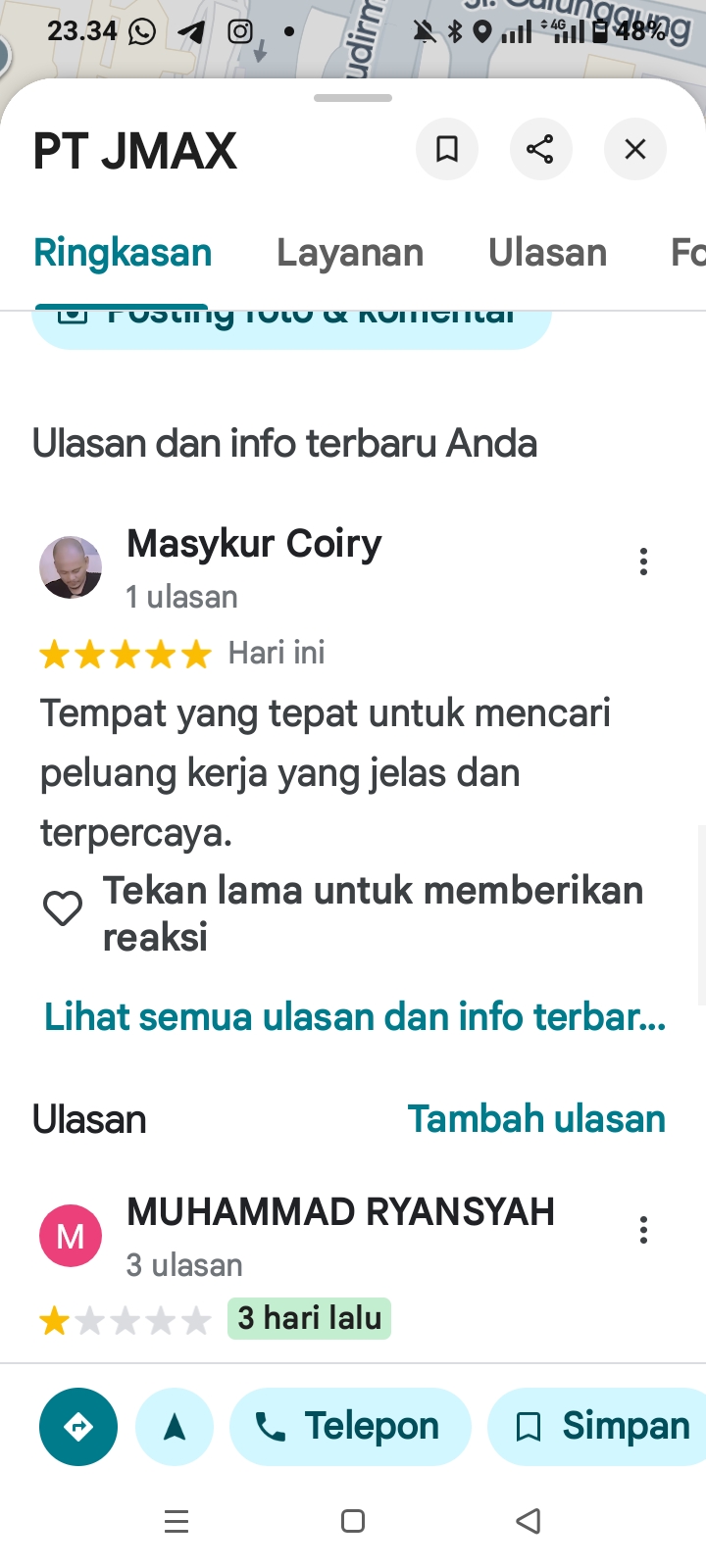Close the PT JMAX place sheet
The width and height of the screenshot is (706, 1568).
click(x=635, y=149)
